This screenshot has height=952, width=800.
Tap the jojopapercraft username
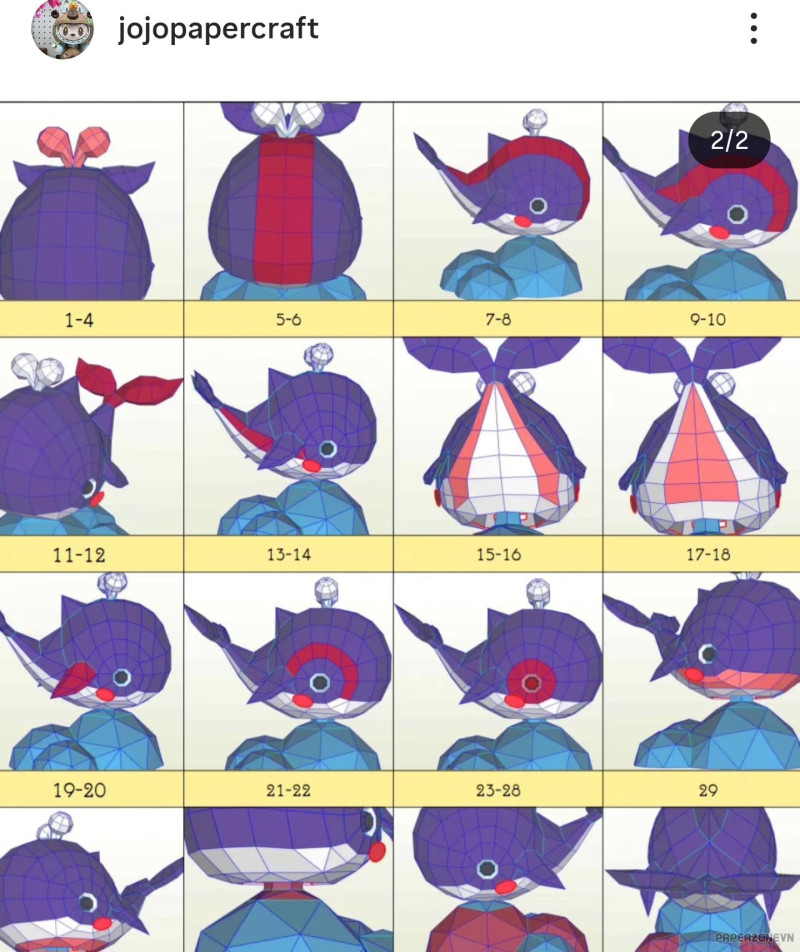[217, 29]
